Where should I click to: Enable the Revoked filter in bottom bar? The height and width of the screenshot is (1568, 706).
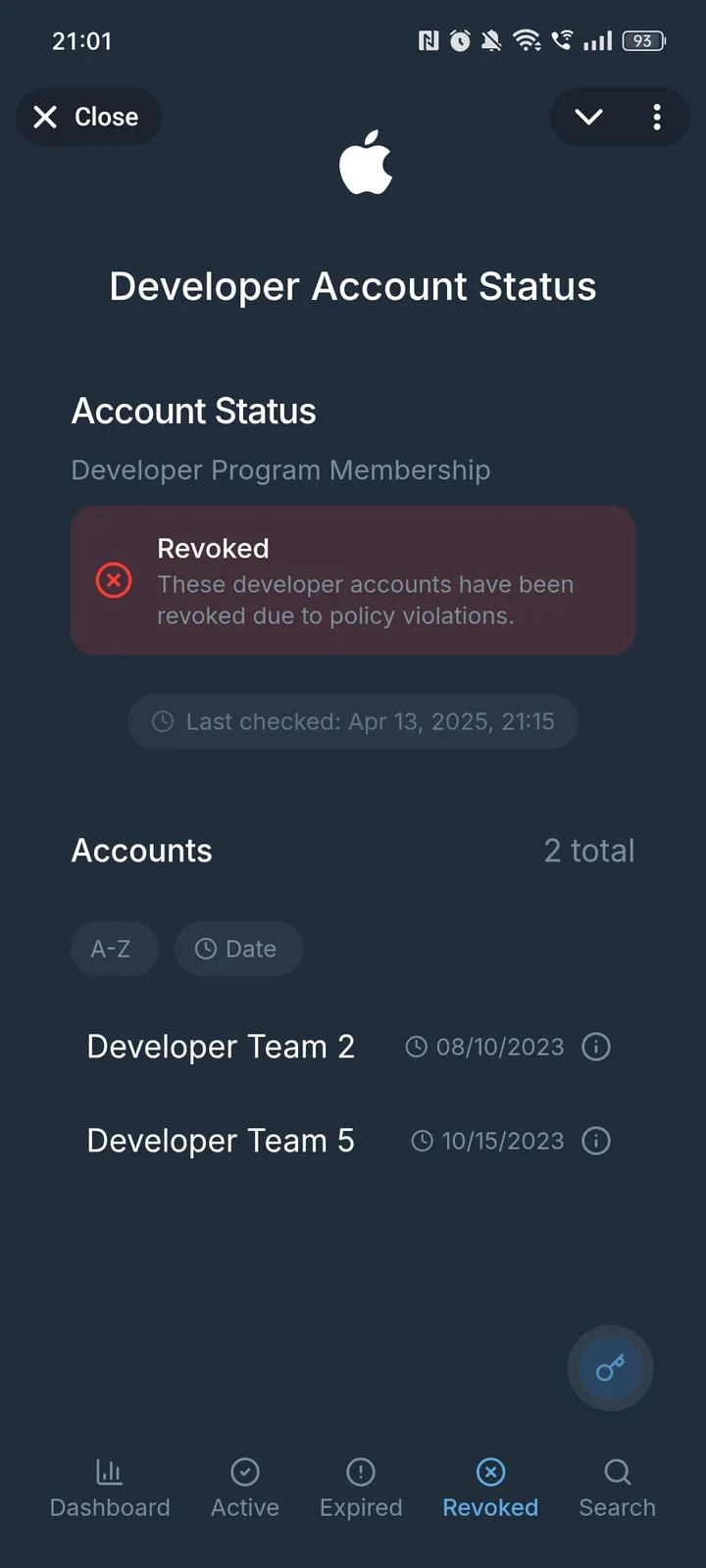490,1486
